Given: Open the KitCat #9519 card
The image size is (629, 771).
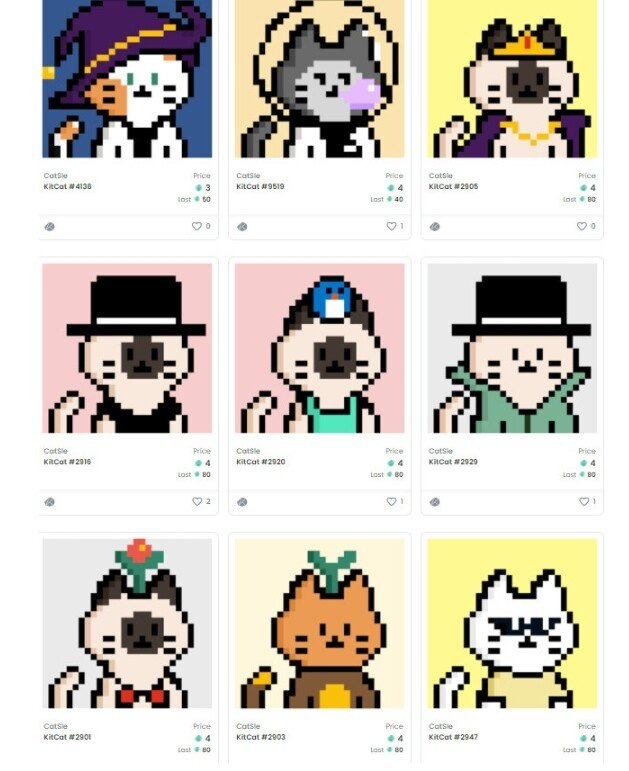Looking at the screenshot, I should tap(319, 80).
